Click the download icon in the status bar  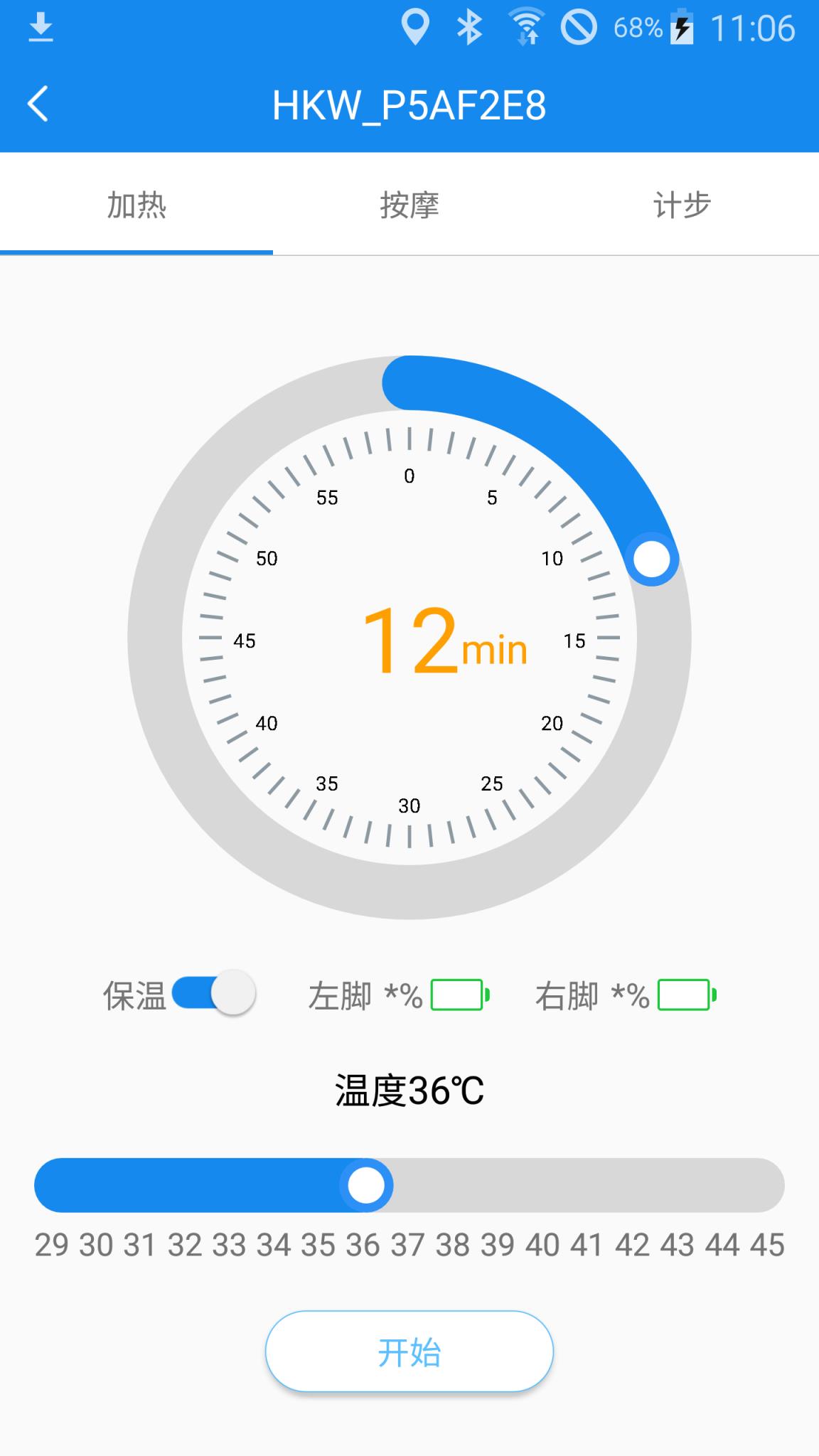click(41, 27)
